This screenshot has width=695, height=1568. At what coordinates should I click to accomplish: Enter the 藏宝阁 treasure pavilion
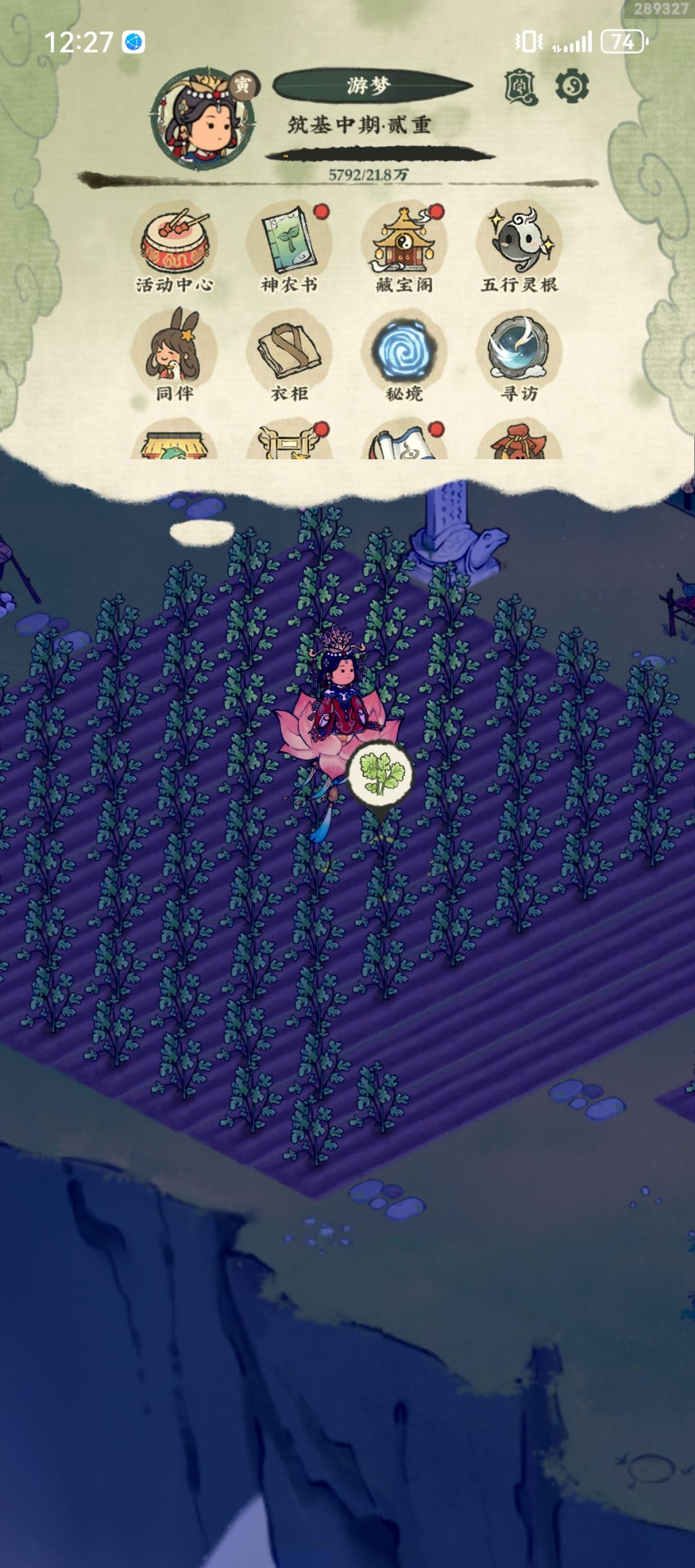404,249
